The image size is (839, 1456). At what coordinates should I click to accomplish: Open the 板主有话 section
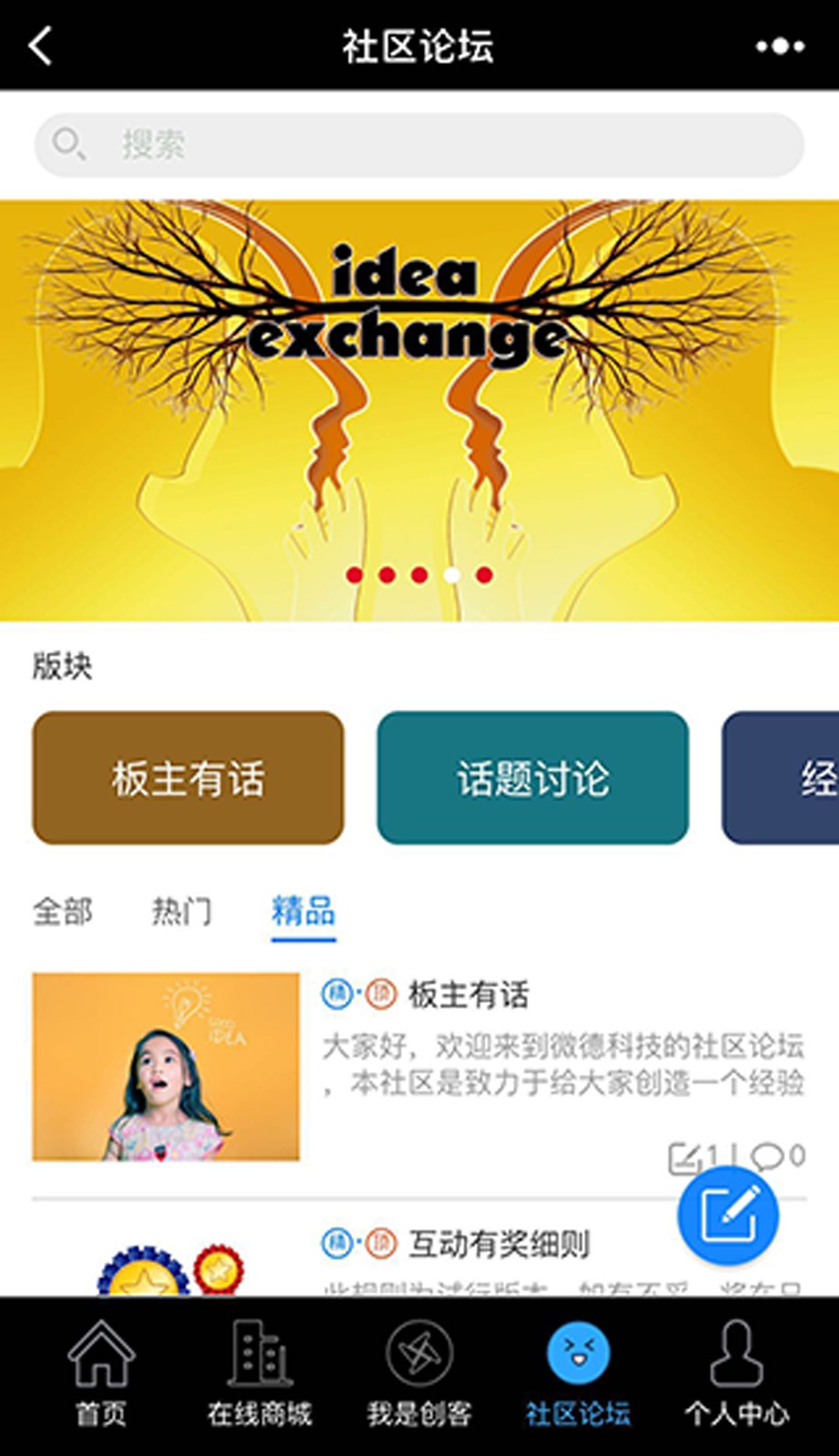tap(188, 778)
